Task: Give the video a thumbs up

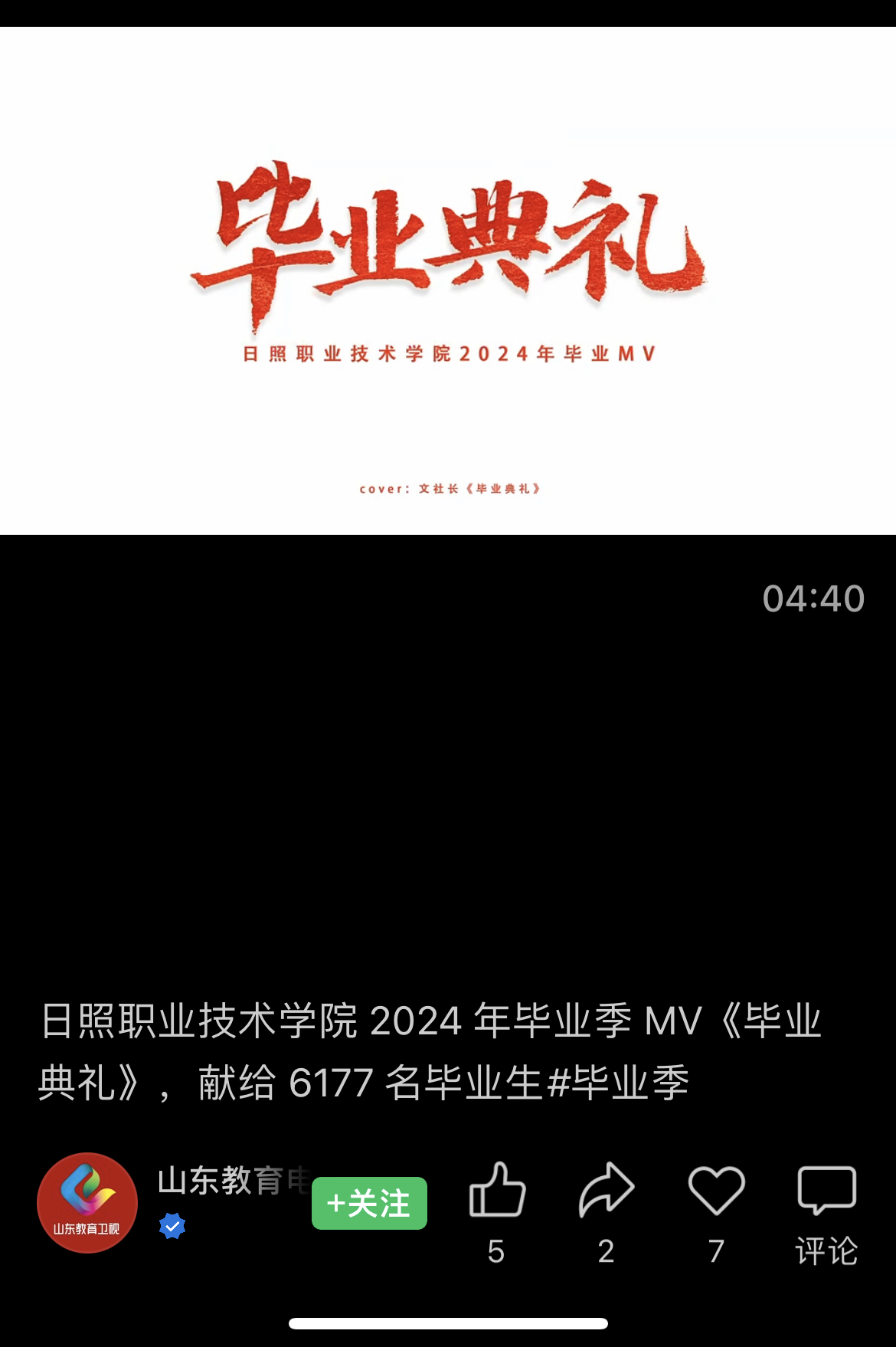Action: pos(497,1190)
